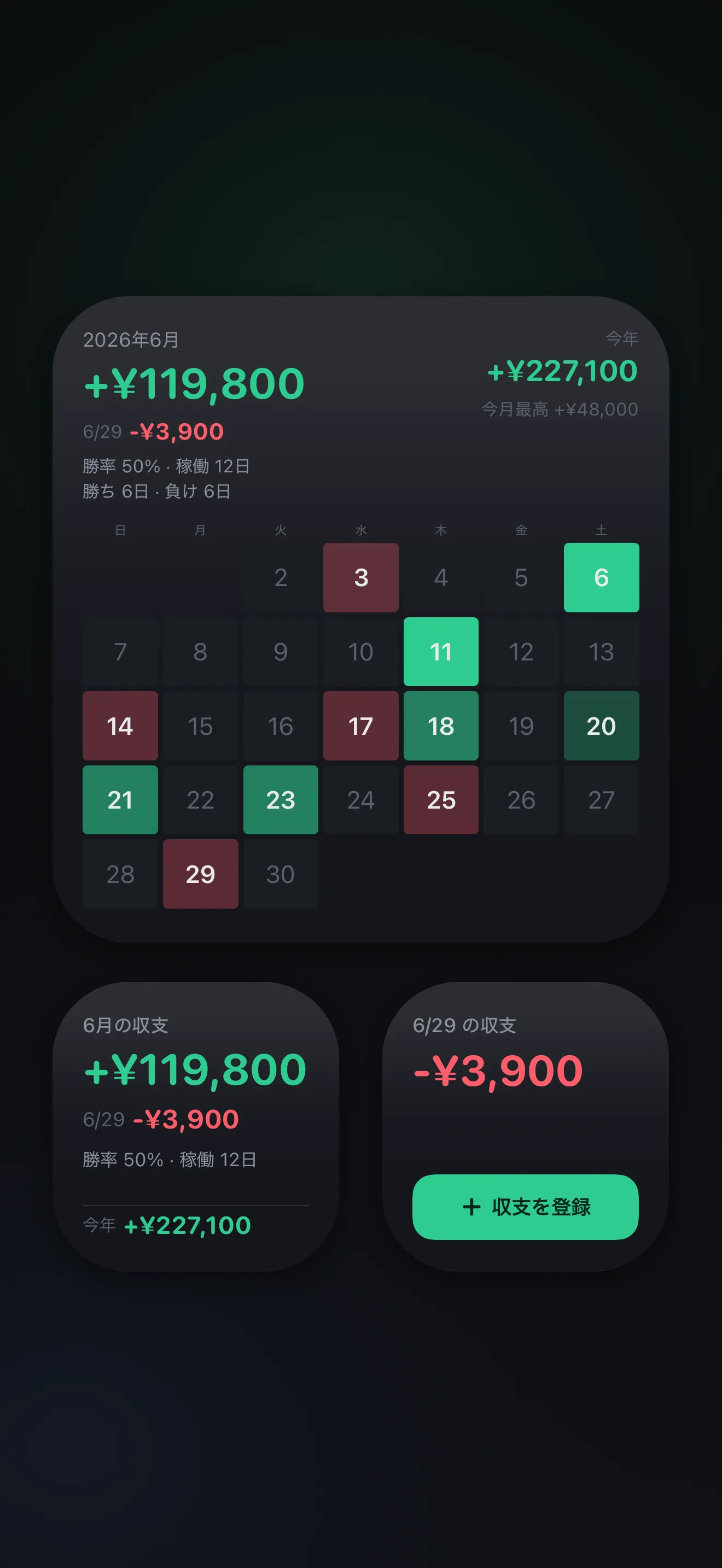Select day 3 in the calendar

pos(361,577)
